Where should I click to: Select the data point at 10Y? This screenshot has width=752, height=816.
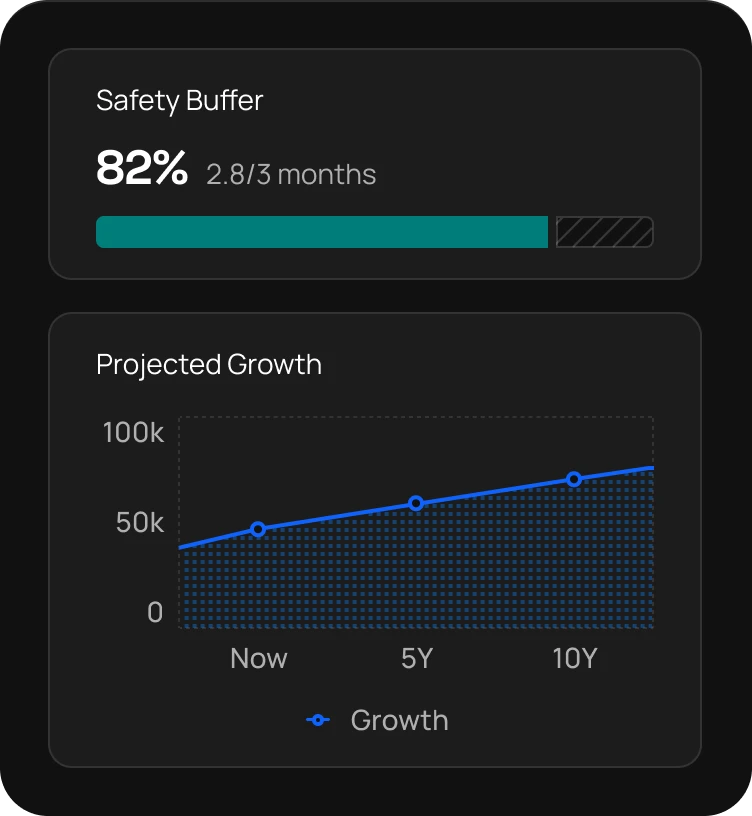click(575, 479)
